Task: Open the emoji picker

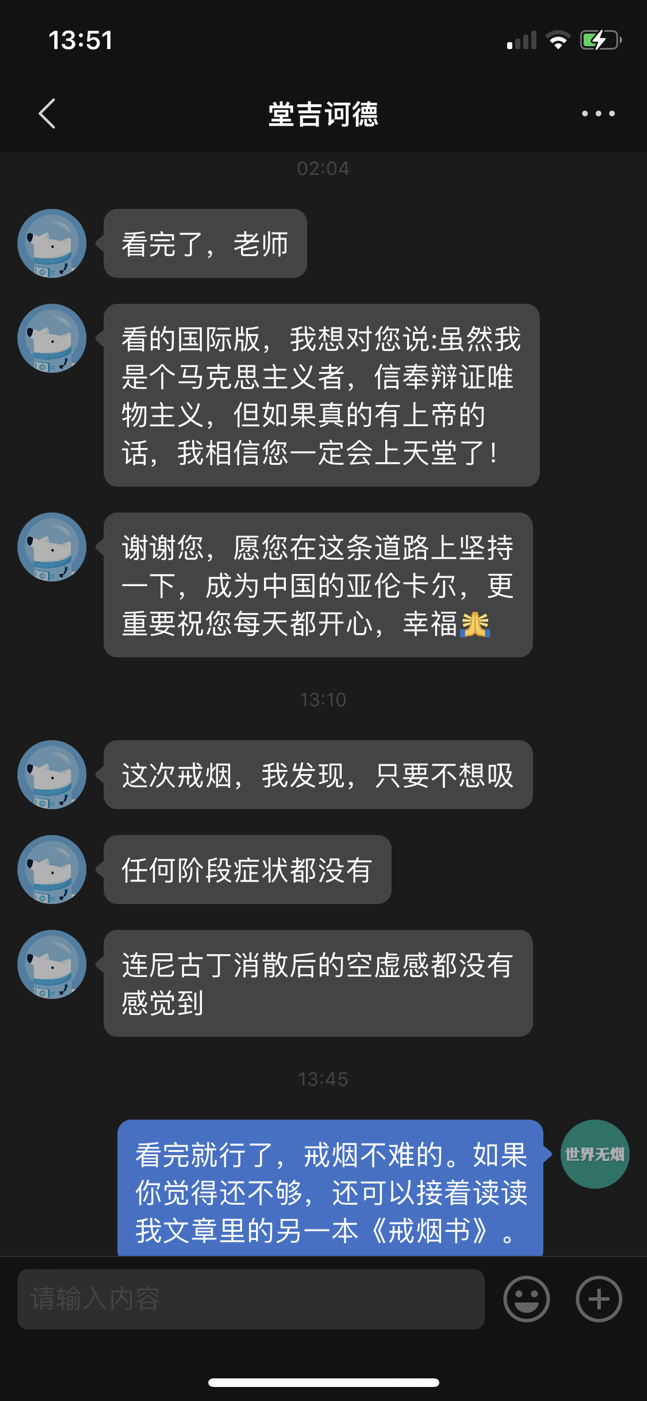Action: coord(526,1299)
